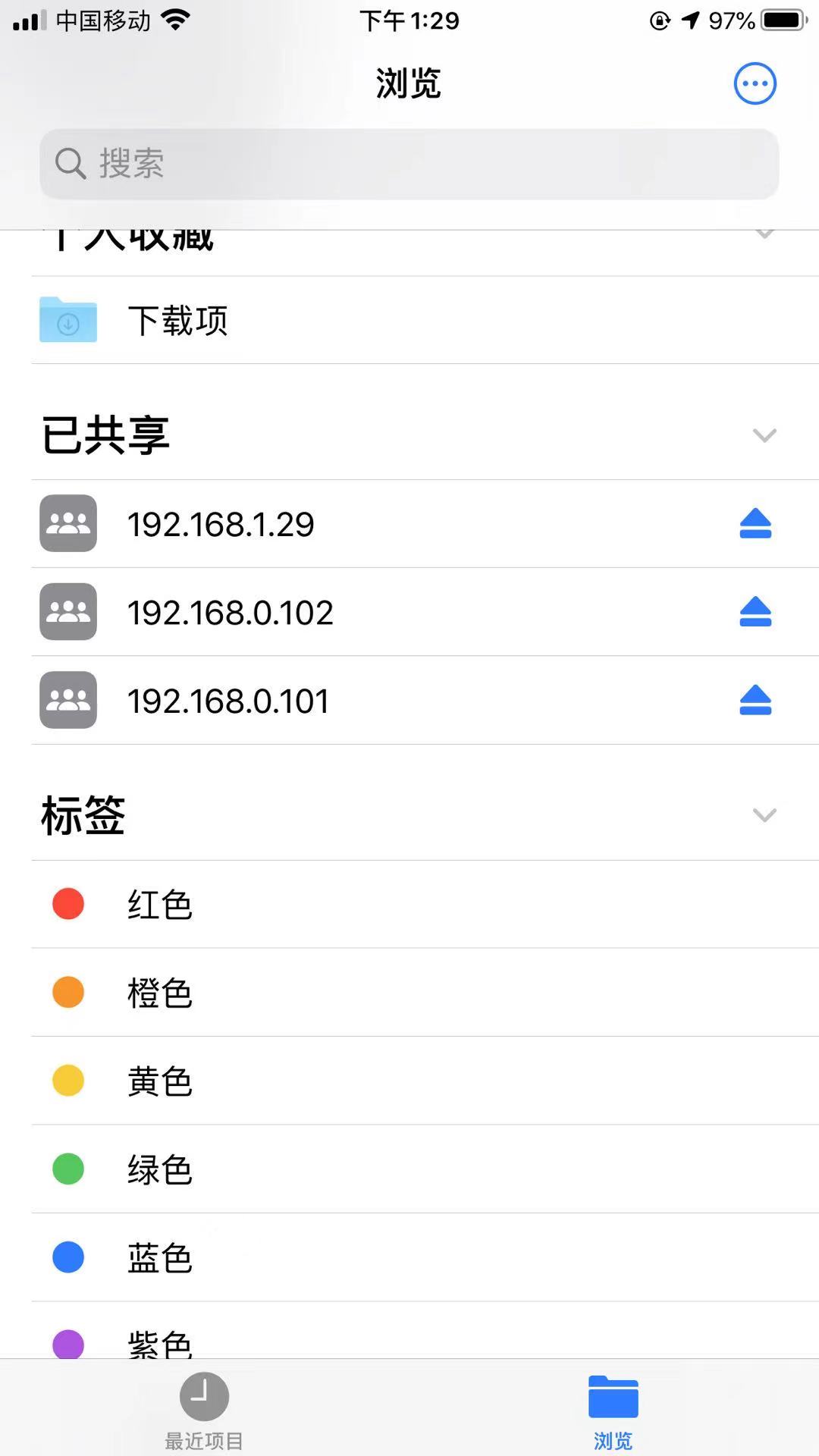Switch to the 浏览 browse tab
Image resolution: width=819 pixels, height=1456 pixels.
click(613, 1410)
